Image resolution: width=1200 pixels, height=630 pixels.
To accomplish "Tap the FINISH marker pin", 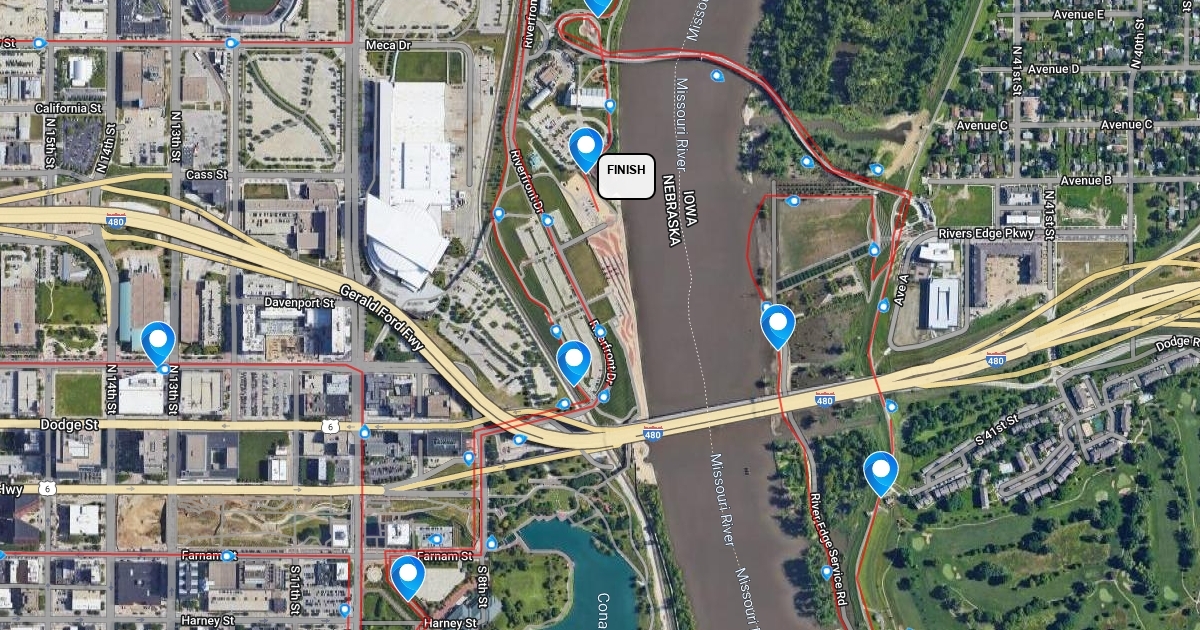I will tap(587, 148).
